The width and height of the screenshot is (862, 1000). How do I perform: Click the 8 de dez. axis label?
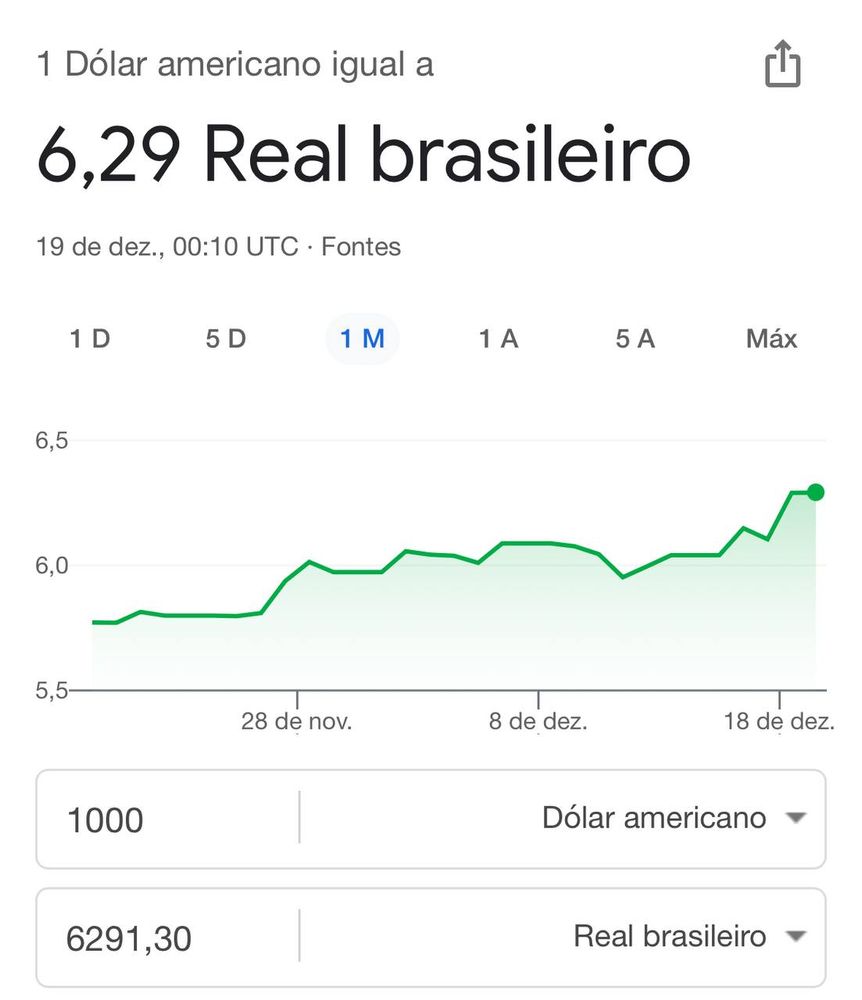pos(537,720)
